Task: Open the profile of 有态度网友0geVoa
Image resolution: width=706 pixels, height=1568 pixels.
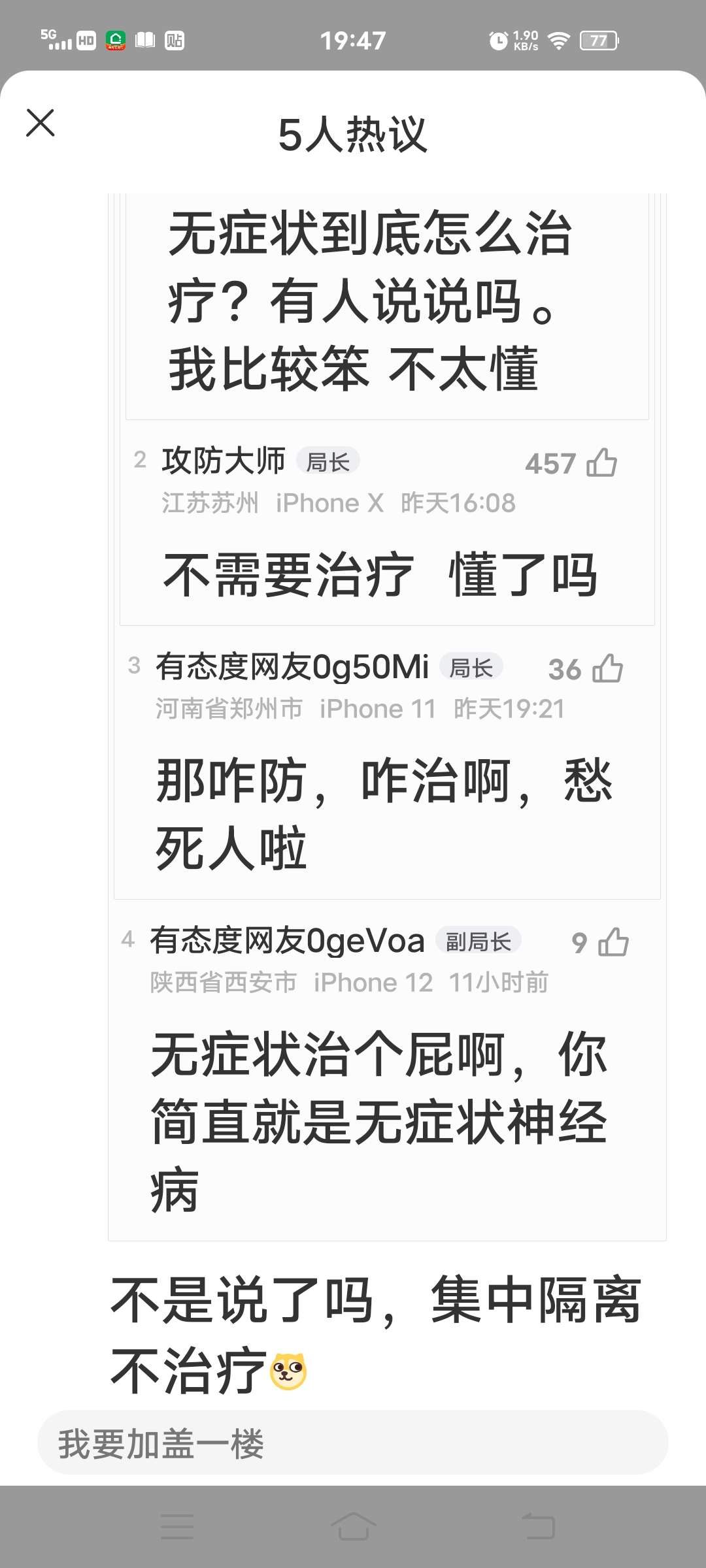Action: click(x=288, y=941)
